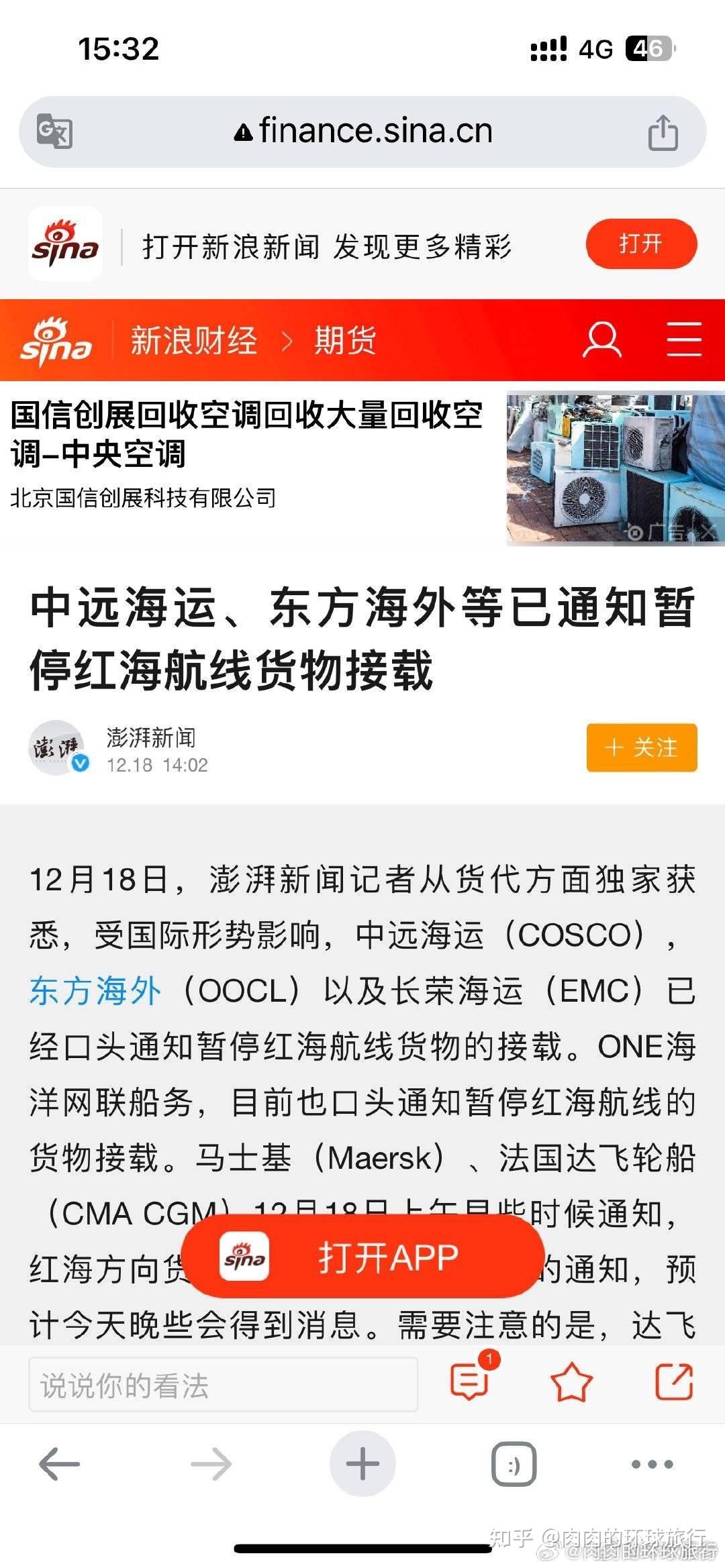Image resolution: width=725 pixels, height=1568 pixels.
Task: Open the hamburger menu in the header
Action: point(683,339)
